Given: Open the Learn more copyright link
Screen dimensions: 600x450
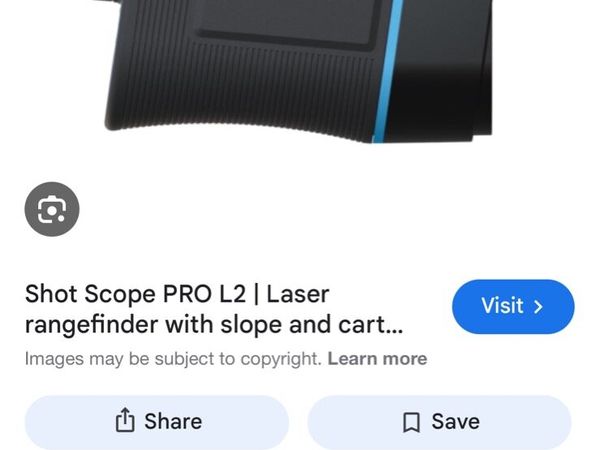Looking at the screenshot, I should (x=377, y=358).
